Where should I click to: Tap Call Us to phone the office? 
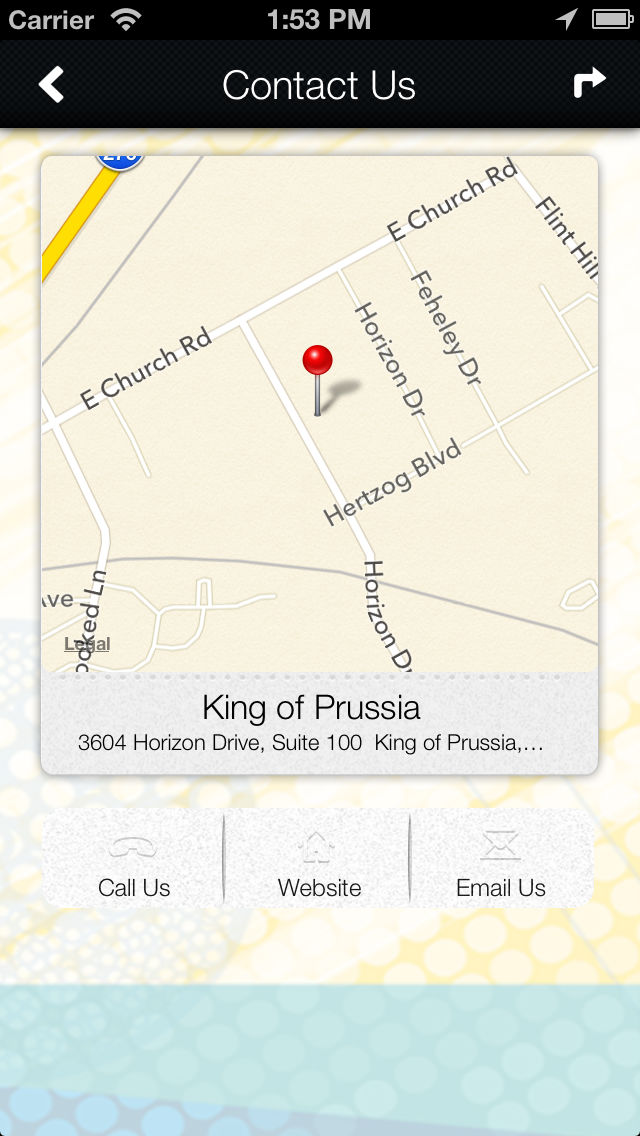[133, 859]
